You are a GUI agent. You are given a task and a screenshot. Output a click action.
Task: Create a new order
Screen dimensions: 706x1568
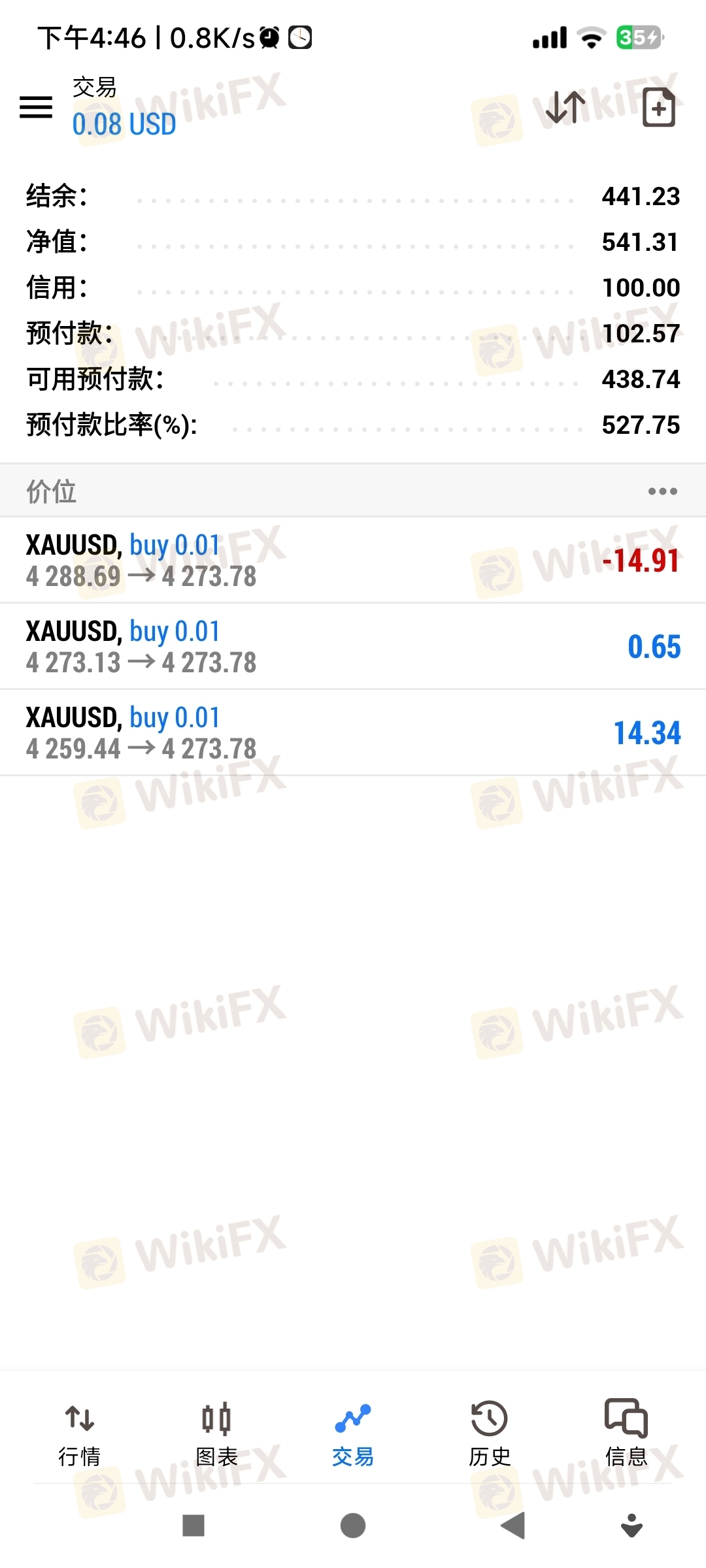coord(658,107)
